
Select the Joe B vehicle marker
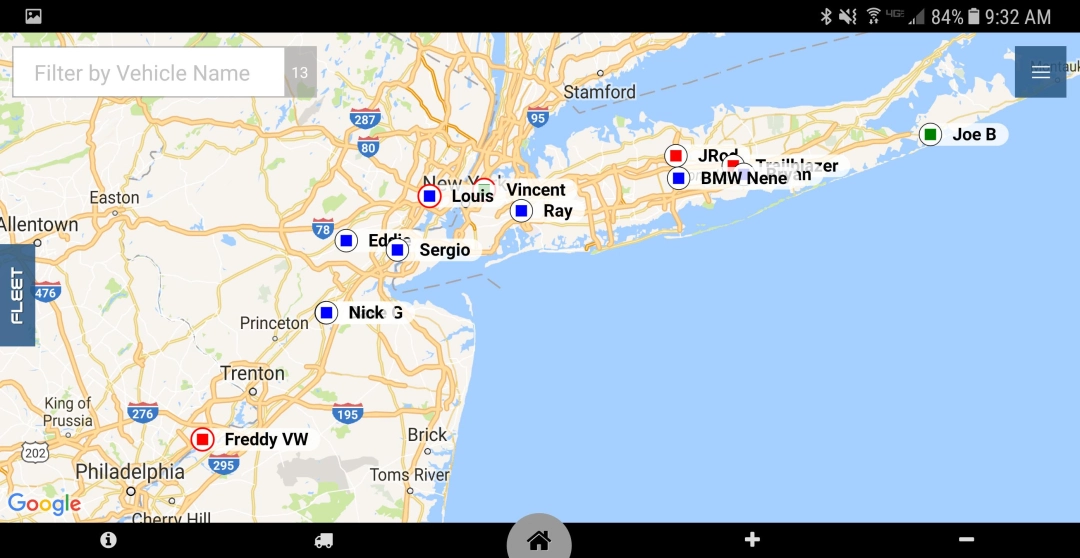pos(931,134)
